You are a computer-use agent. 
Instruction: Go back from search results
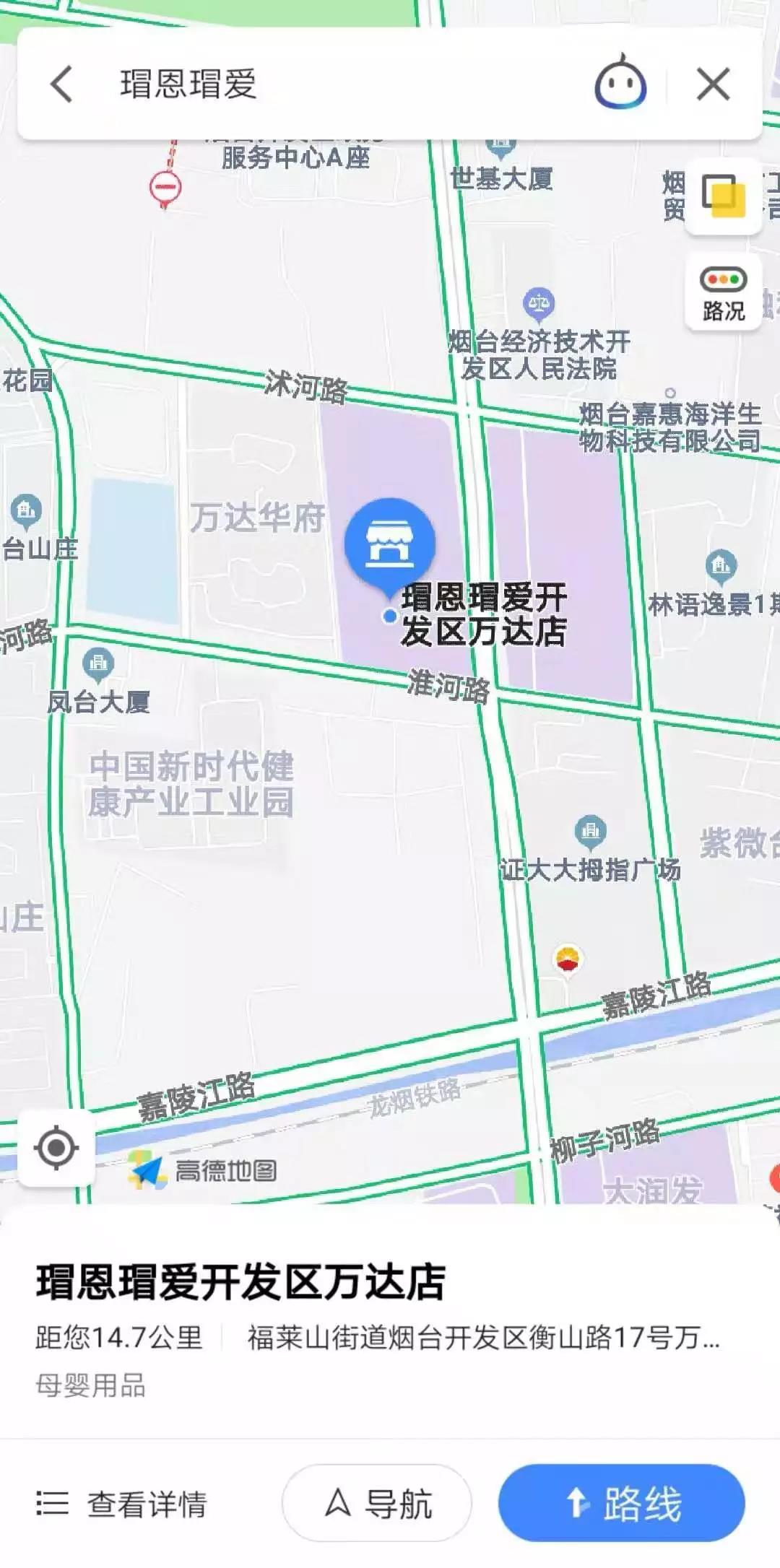62,84
